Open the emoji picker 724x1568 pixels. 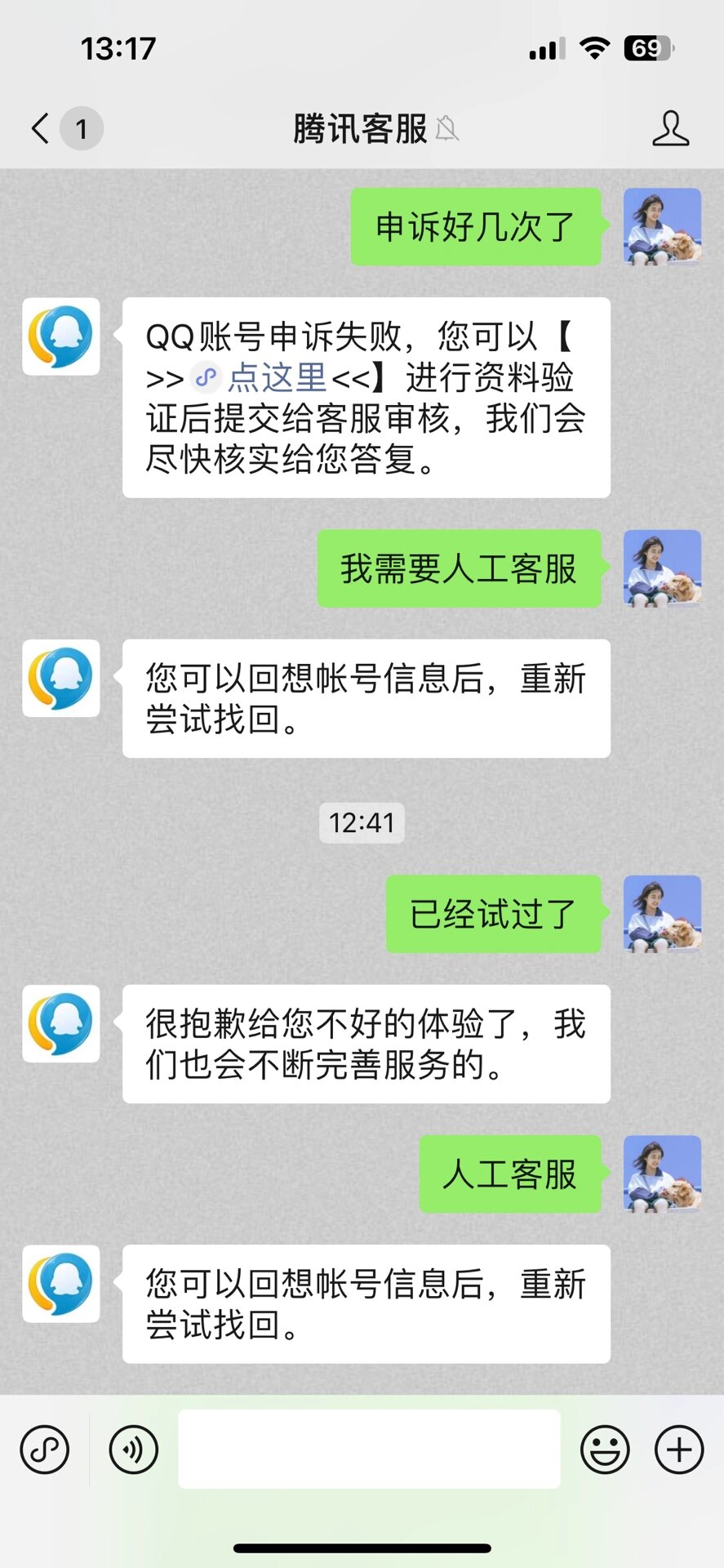[x=606, y=1450]
